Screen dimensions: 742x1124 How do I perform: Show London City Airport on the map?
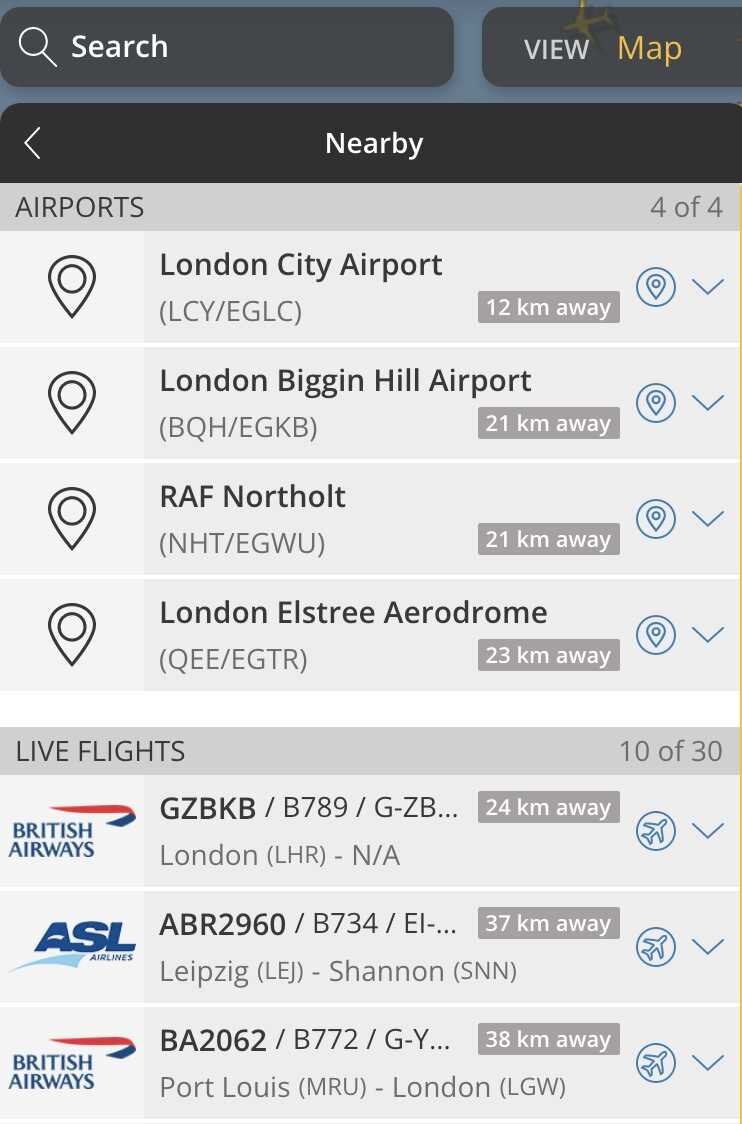656,287
